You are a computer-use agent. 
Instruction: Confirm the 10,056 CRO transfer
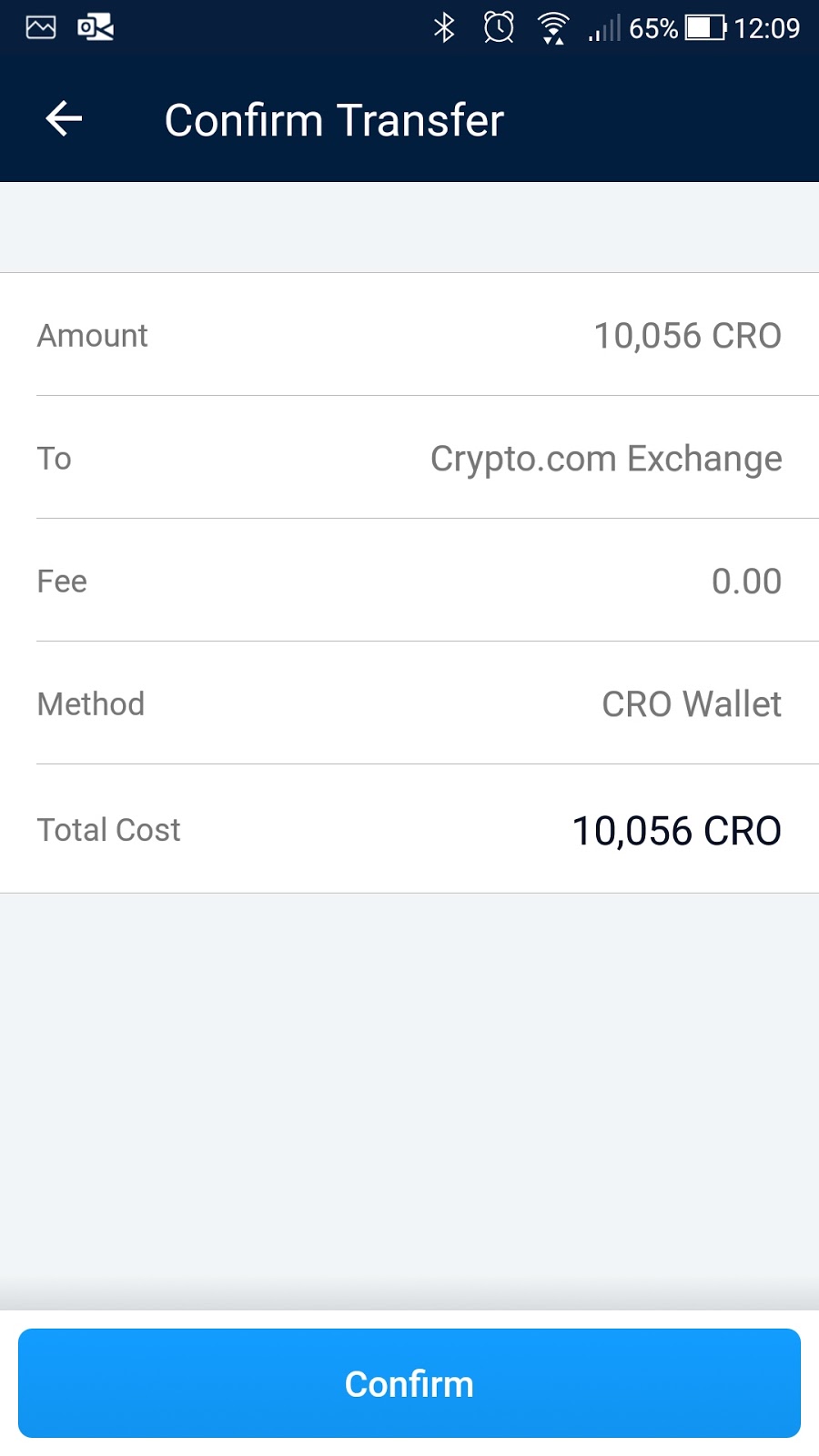tap(409, 1383)
